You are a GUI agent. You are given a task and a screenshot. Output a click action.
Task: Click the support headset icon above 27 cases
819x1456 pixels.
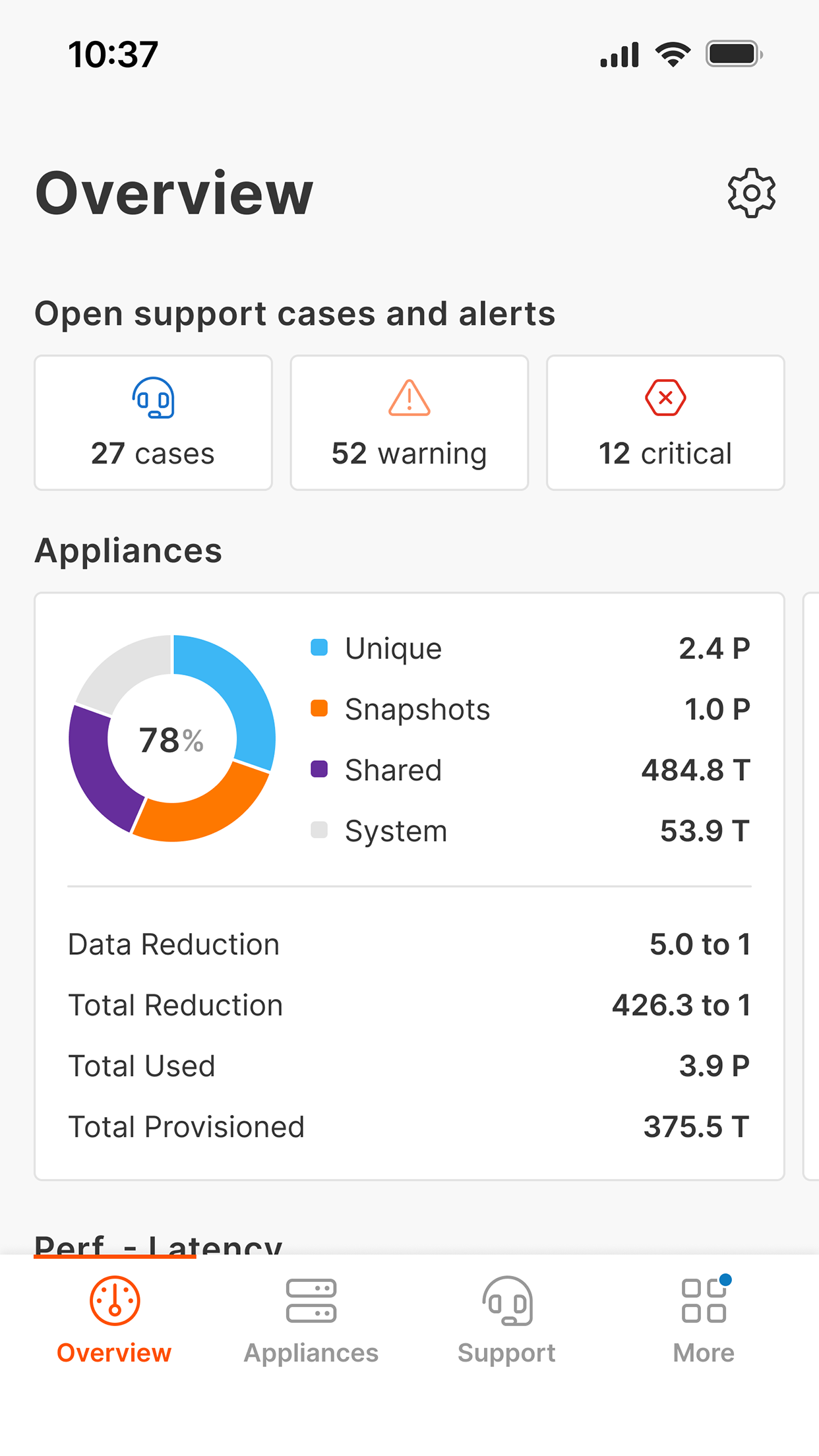[153, 398]
